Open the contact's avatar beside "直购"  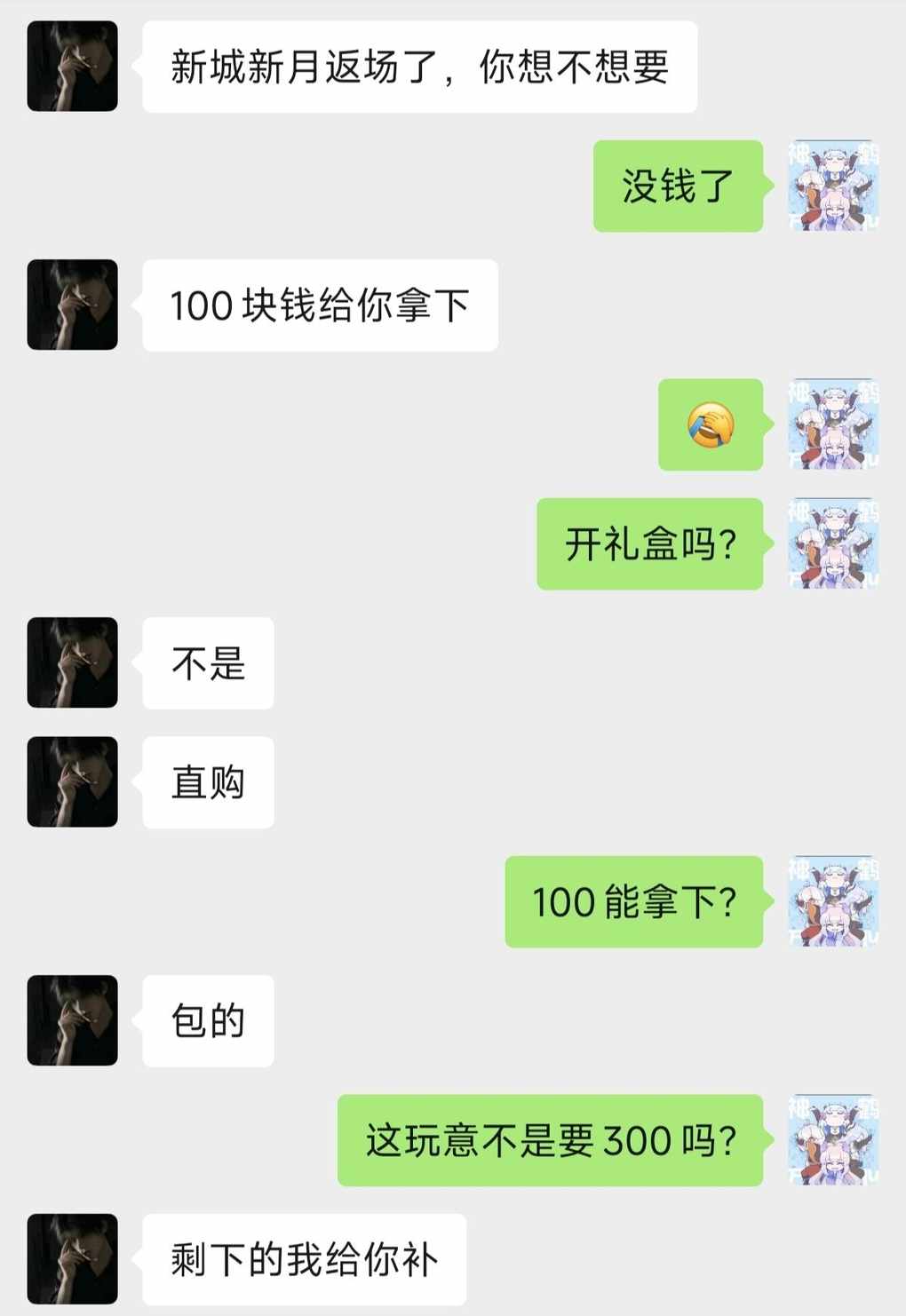point(72,781)
